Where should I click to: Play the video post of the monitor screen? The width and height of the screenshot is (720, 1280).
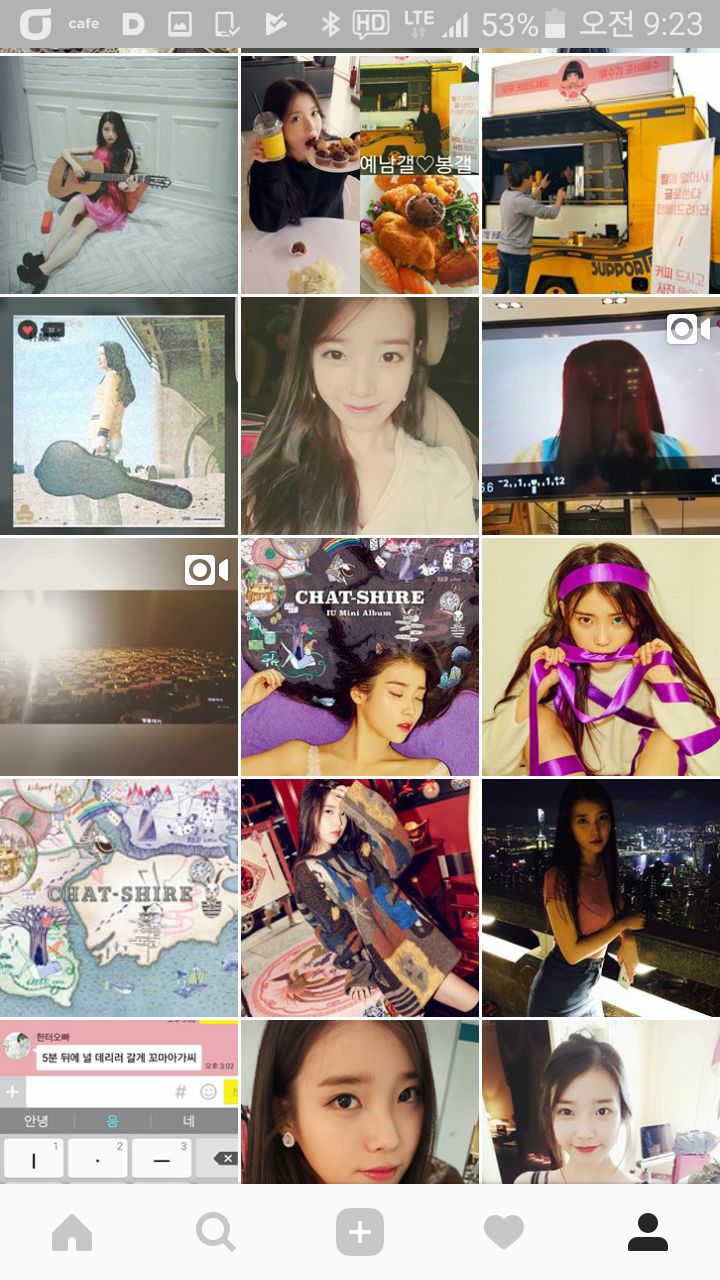tap(600, 416)
